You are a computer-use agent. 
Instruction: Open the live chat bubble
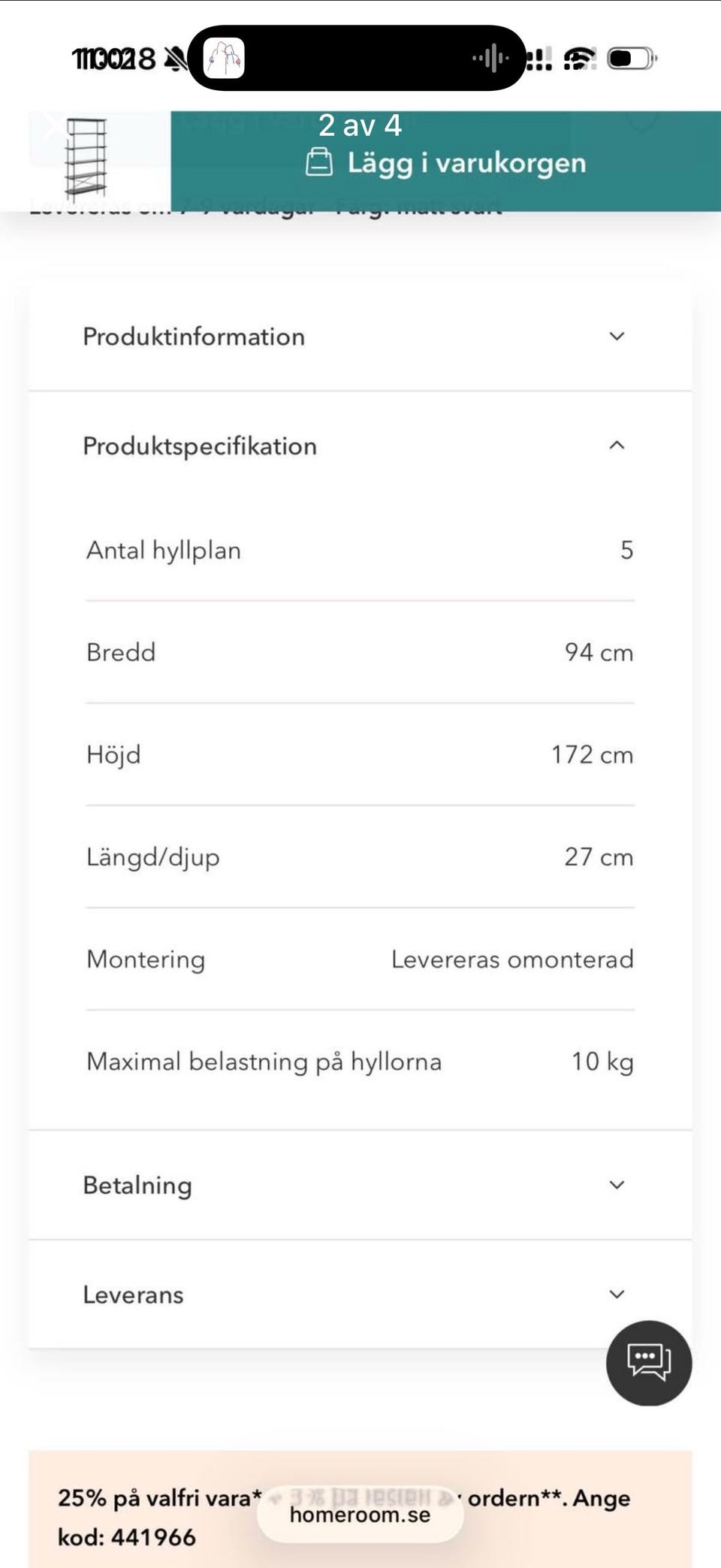[649, 1363]
